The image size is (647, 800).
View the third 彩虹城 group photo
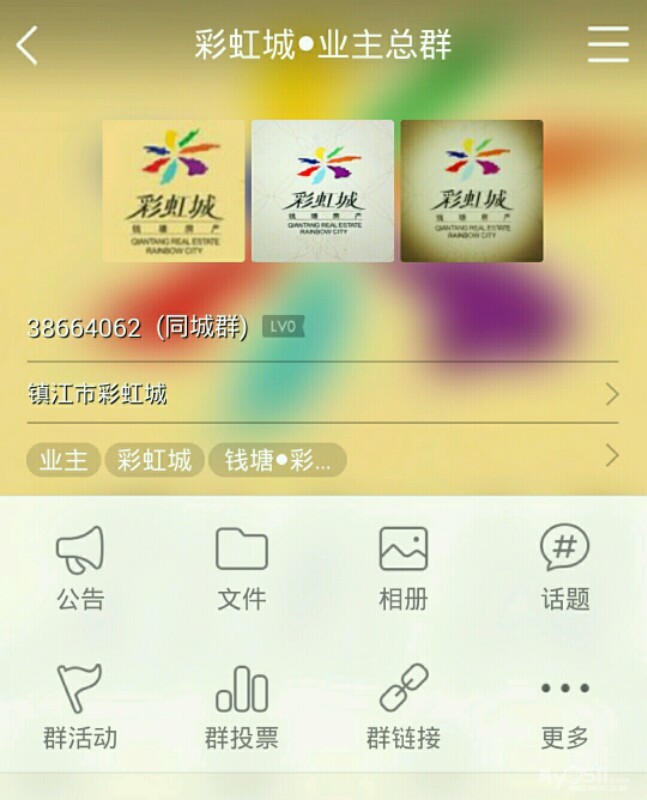(471, 191)
